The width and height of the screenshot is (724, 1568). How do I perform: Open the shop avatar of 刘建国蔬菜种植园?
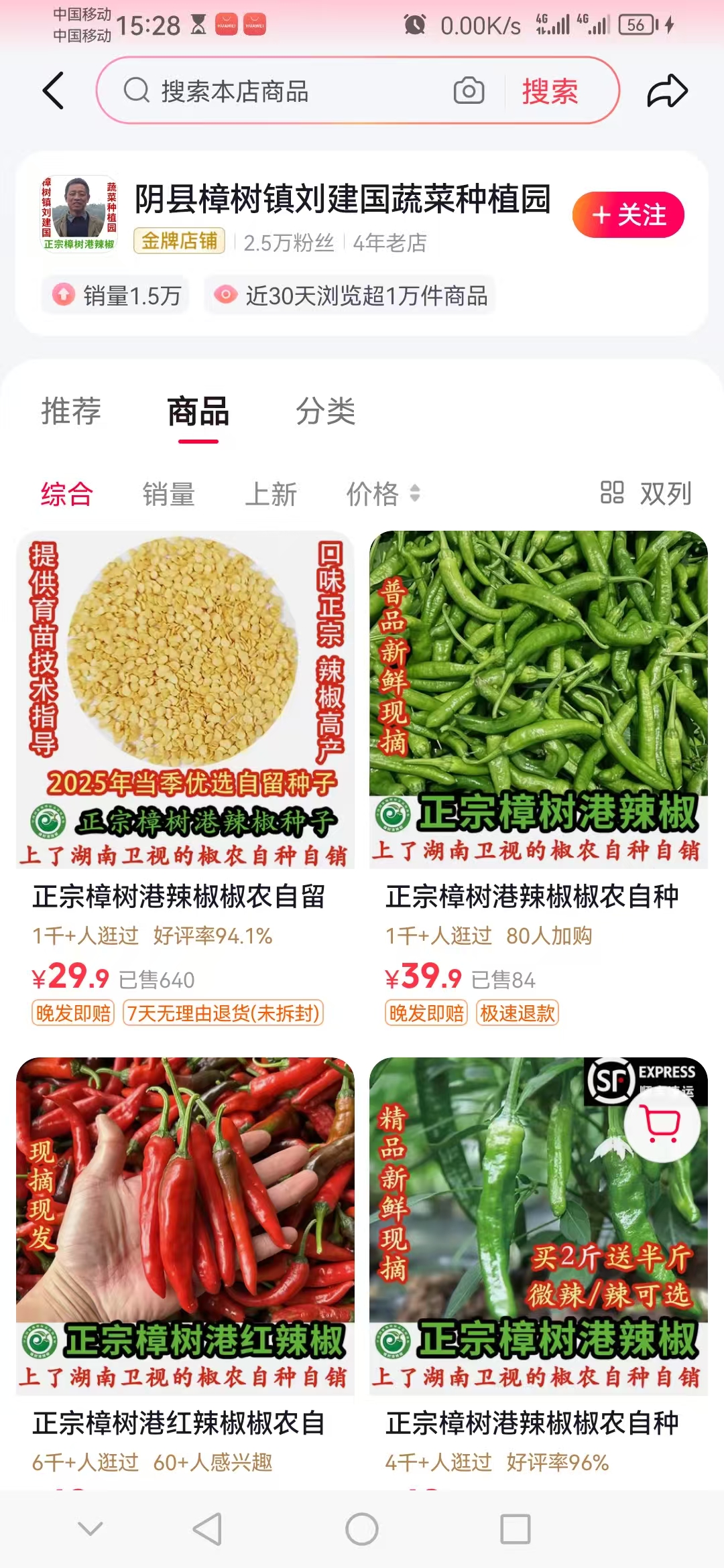[x=79, y=214]
